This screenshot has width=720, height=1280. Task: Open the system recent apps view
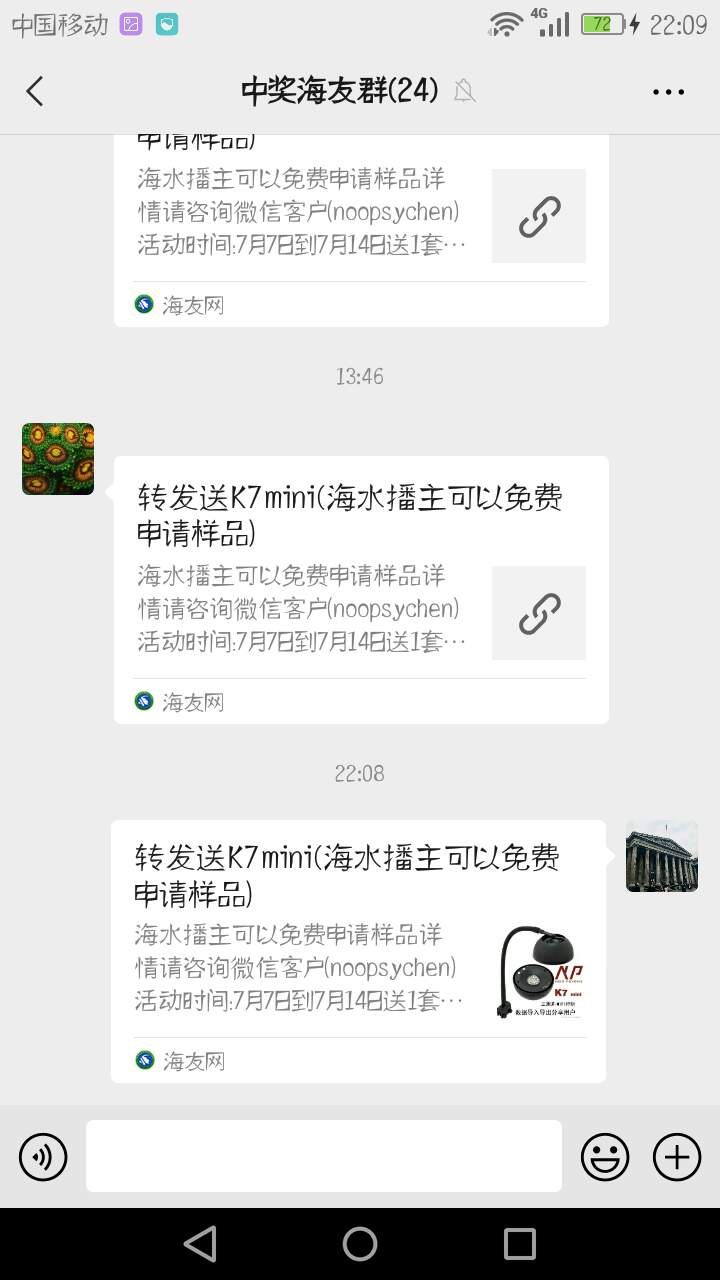[519, 1244]
